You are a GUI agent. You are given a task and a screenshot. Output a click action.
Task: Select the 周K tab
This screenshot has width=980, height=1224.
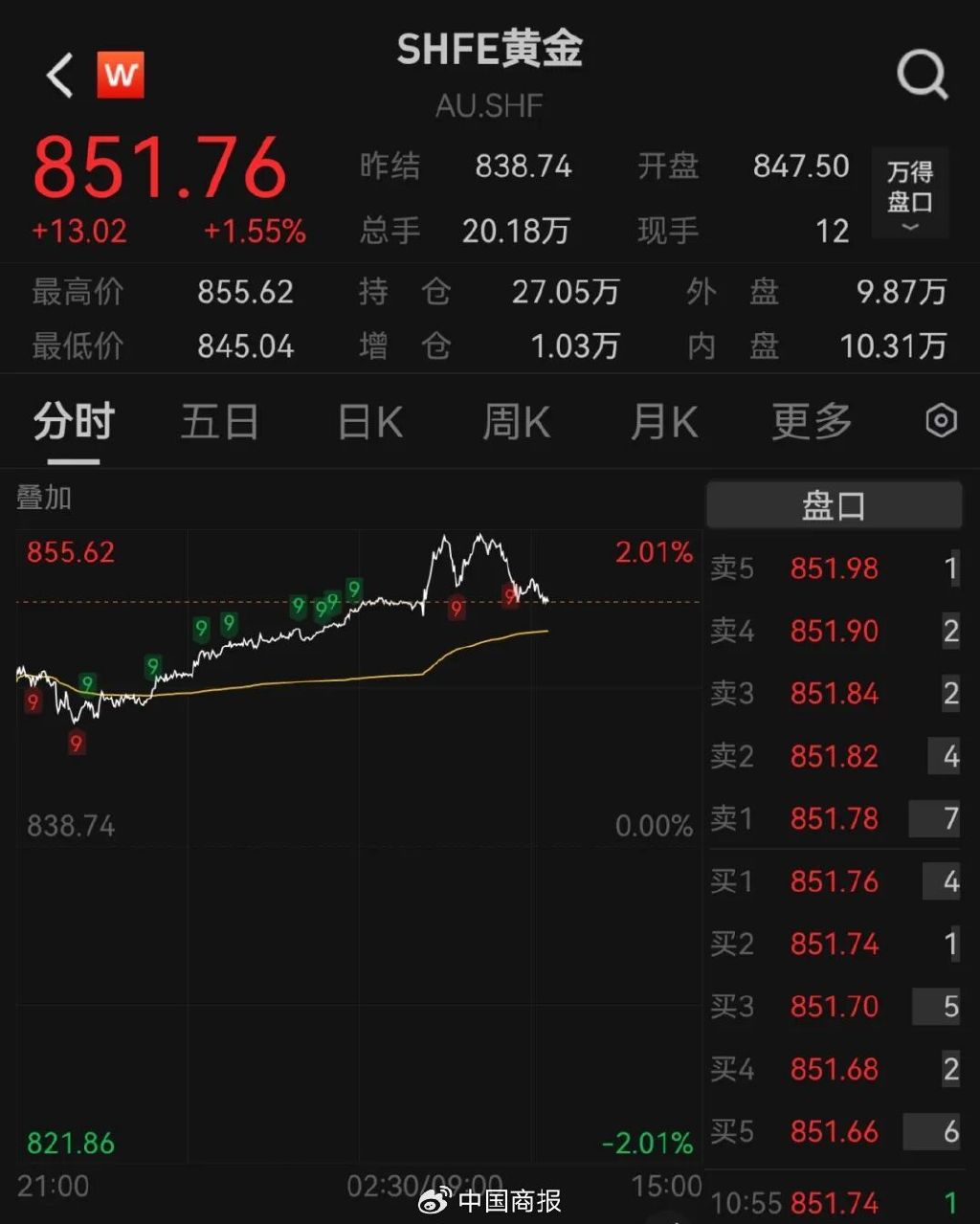point(514,421)
